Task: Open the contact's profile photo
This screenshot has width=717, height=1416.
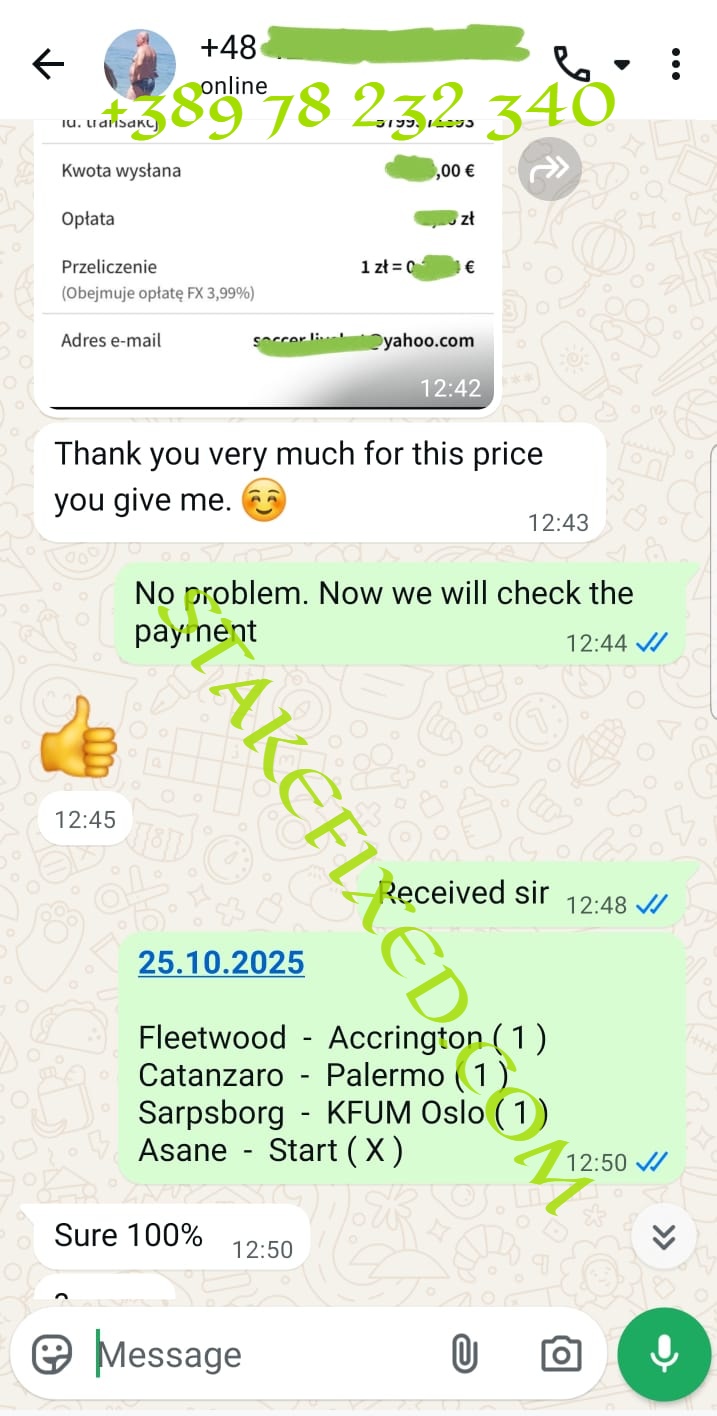Action: click(x=140, y=65)
